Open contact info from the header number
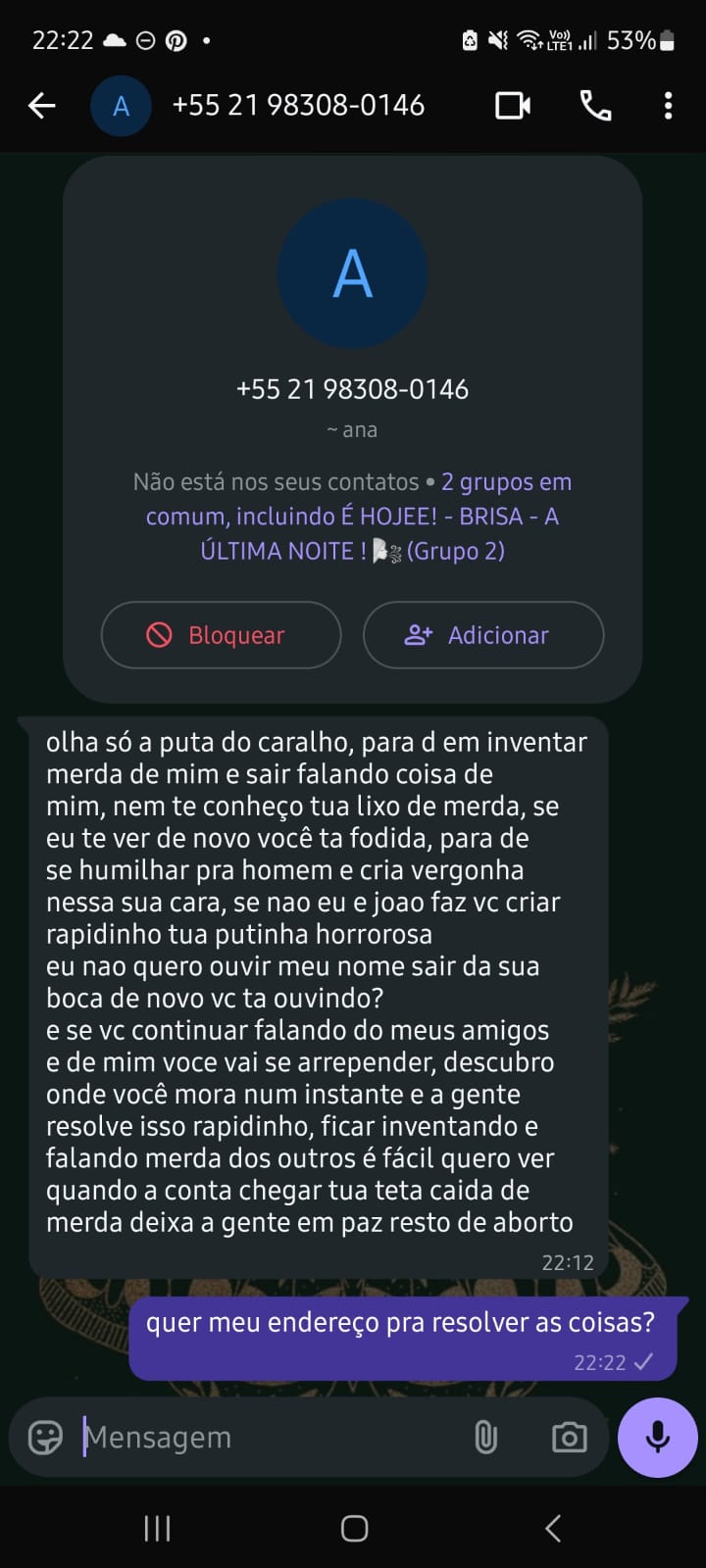 (x=298, y=106)
